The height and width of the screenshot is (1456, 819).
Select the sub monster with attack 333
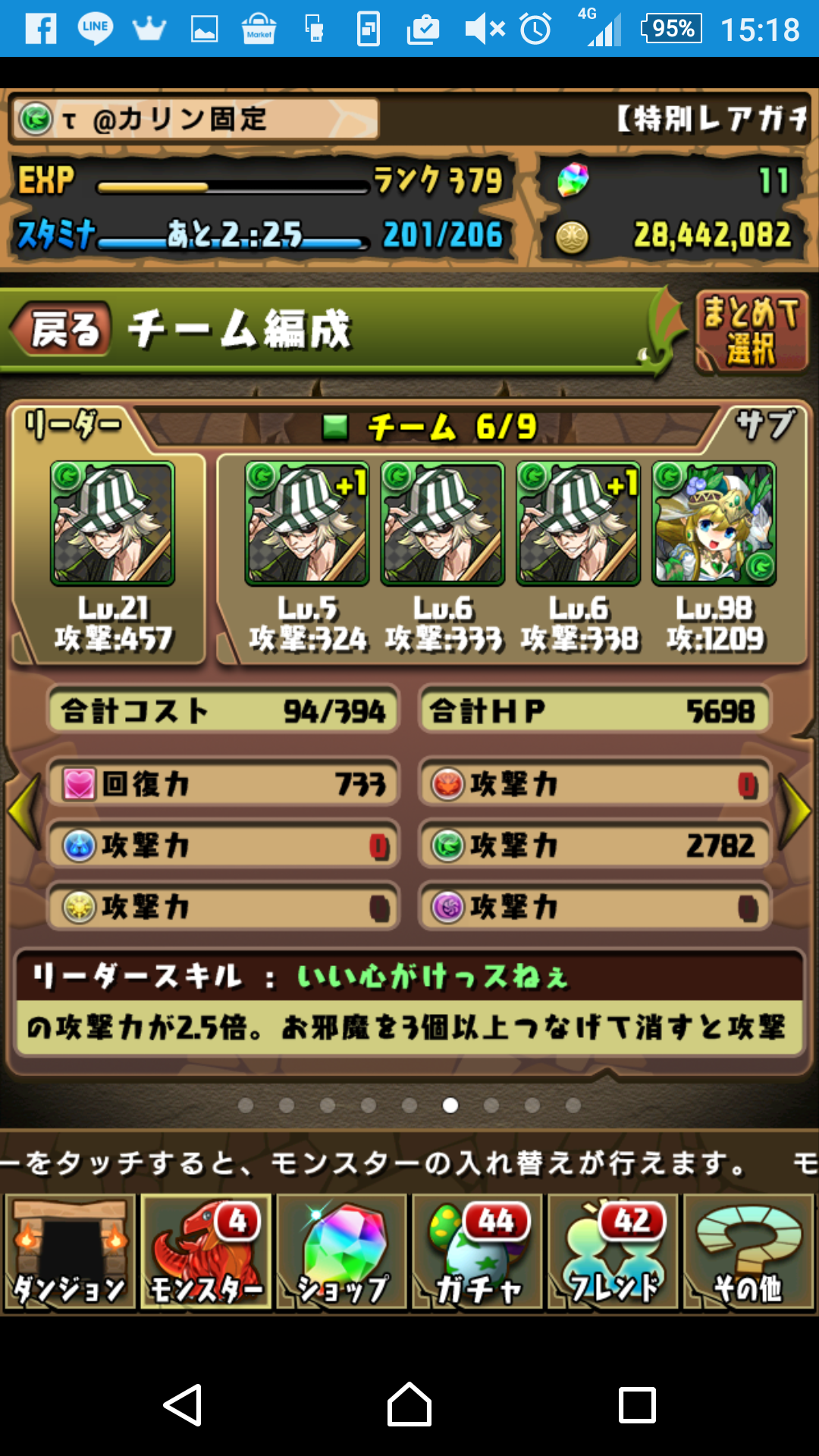(x=443, y=524)
